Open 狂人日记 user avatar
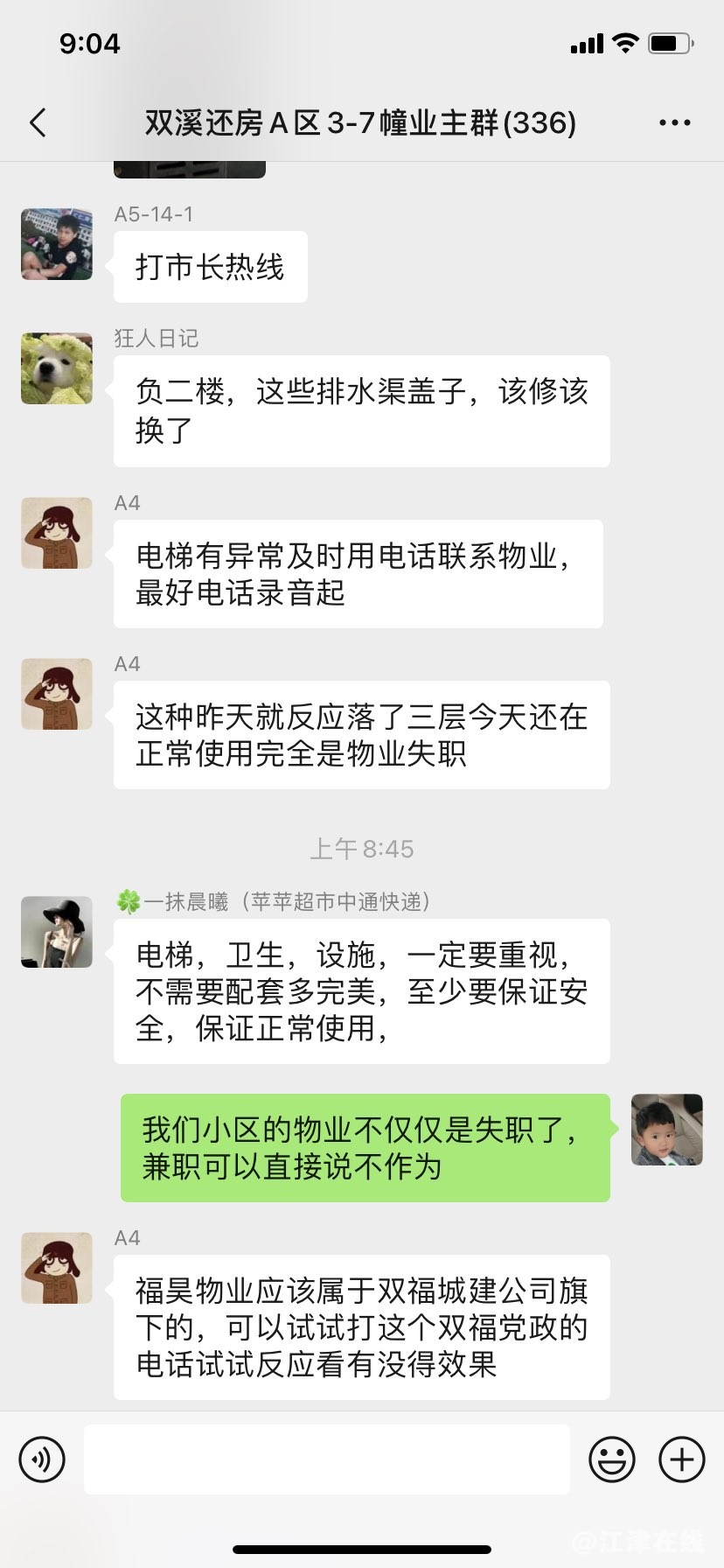Viewport: 724px width, 1568px height. tap(57, 368)
